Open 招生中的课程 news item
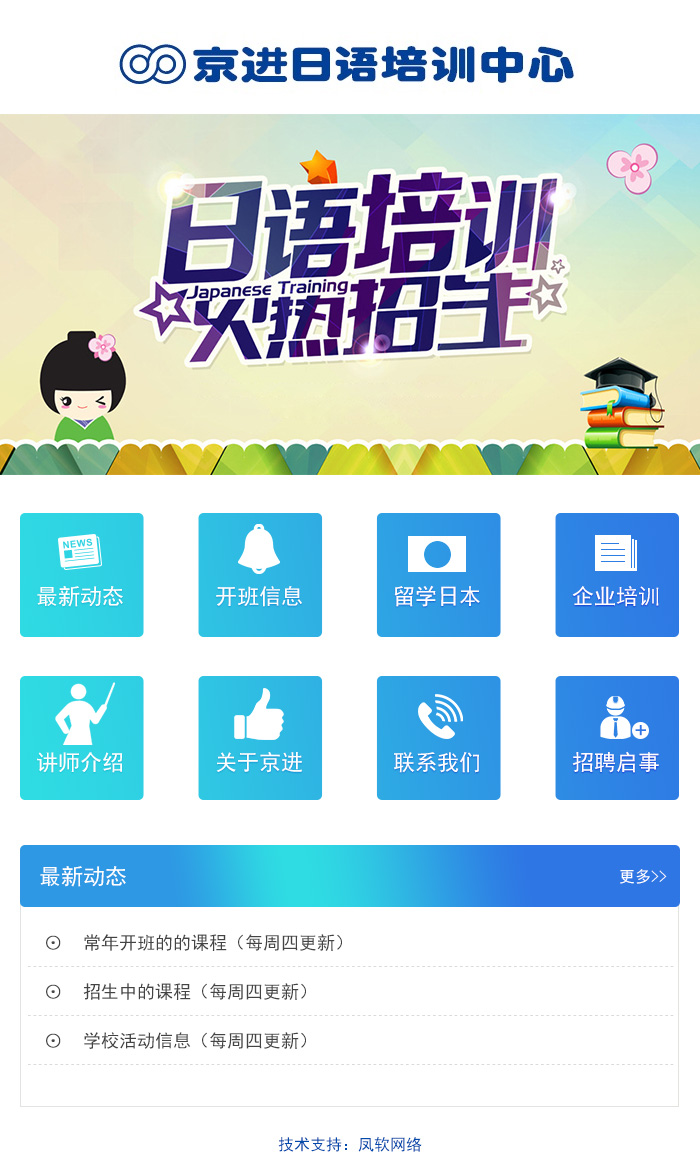700x1176 pixels. click(x=196, y=991)
